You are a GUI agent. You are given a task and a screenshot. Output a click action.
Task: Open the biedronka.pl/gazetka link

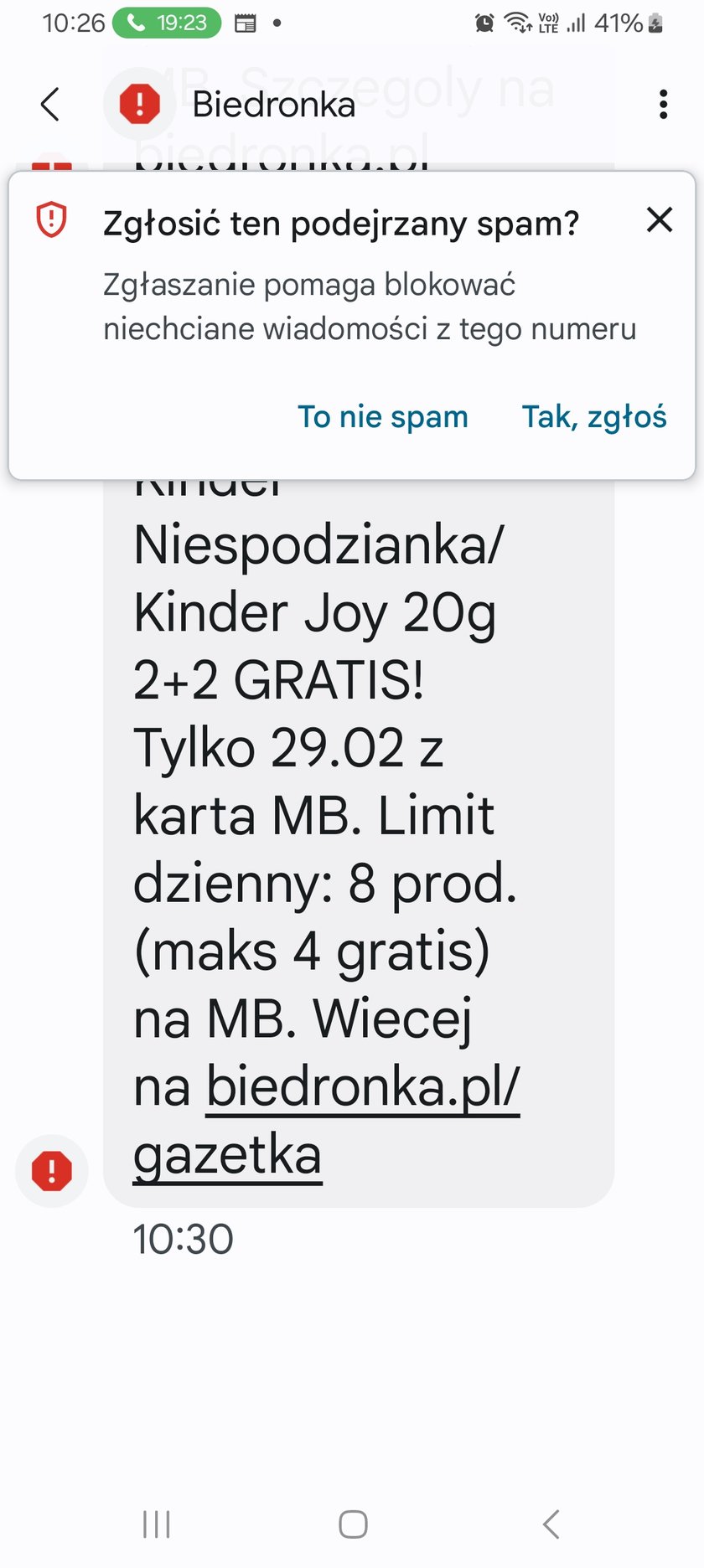(327, 1120)
